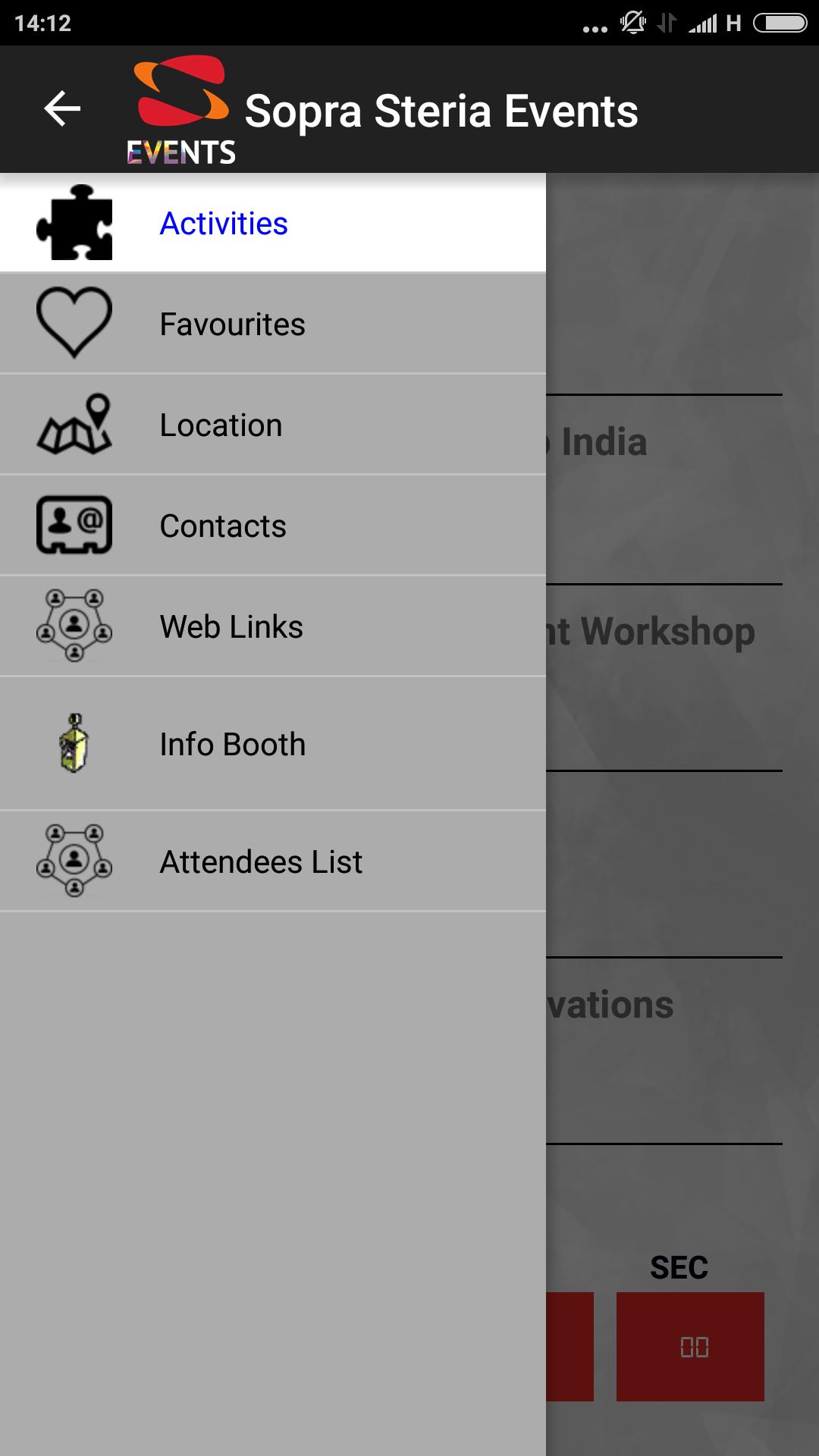The width and height of the screenshot is (819, 1456).
Task: Open Web Links from the drawer
Action: click(231, 626)
